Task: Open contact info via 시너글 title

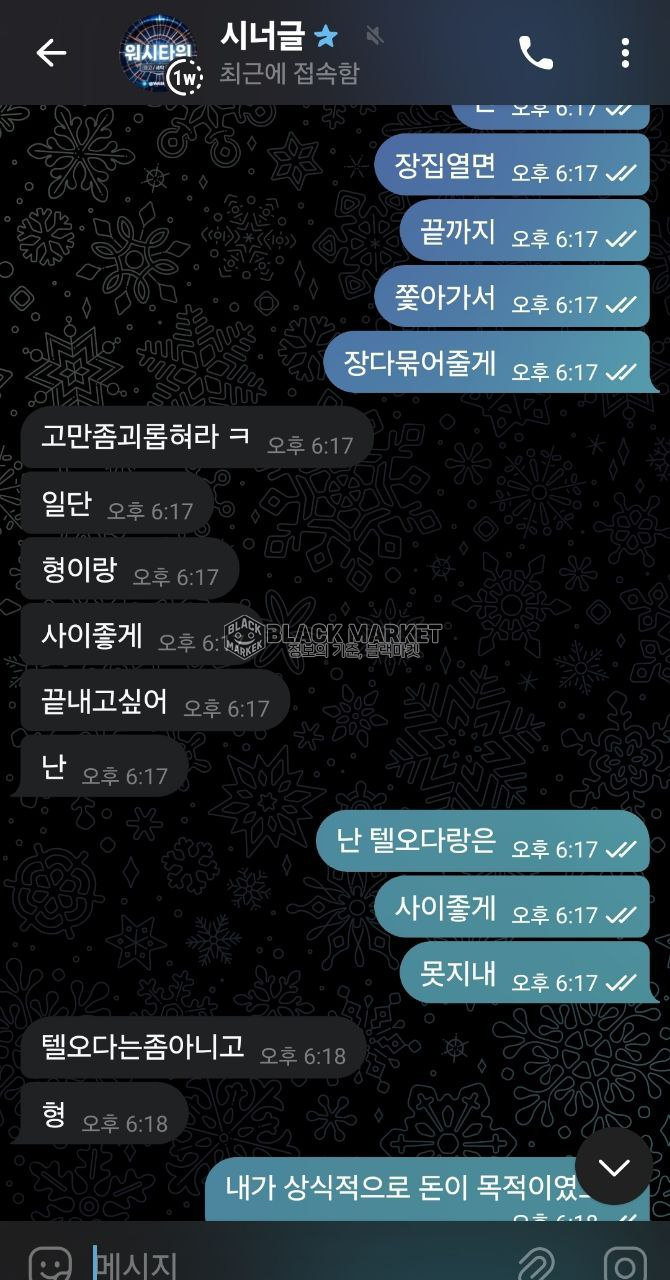Action: point(262,38)
